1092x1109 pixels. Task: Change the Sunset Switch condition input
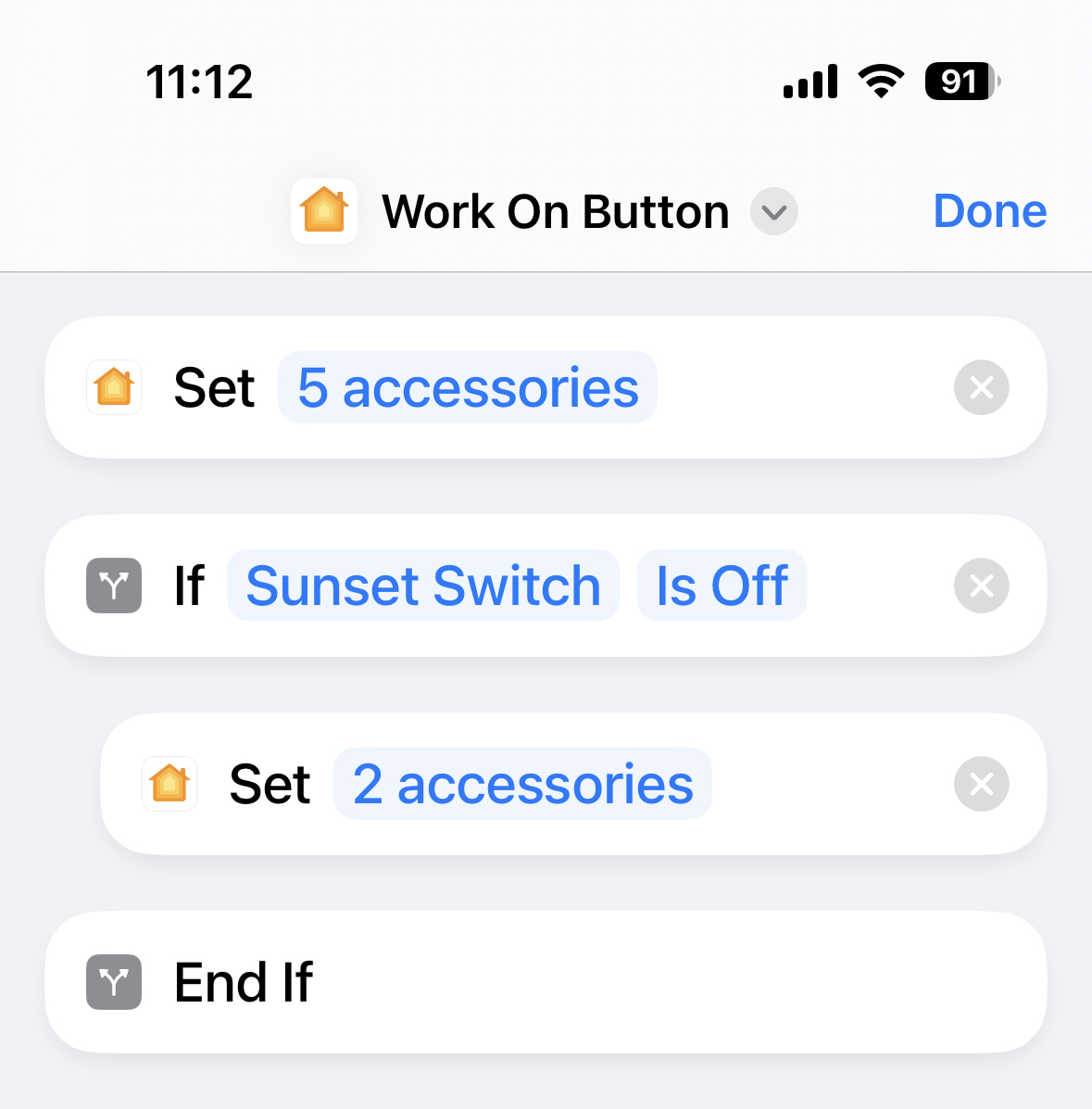click(x=423, y=586)
